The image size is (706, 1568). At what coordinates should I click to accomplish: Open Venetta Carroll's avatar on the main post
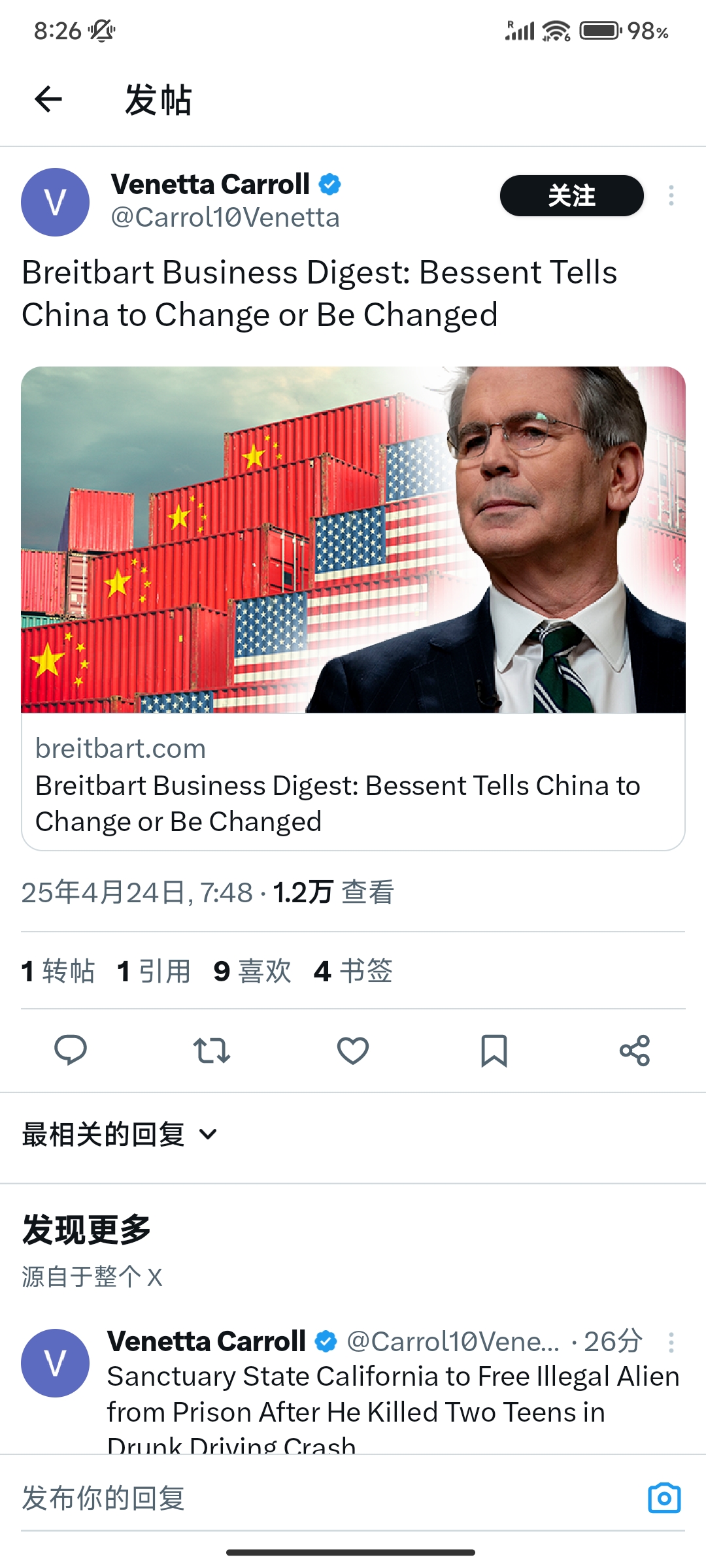pyautogui.click(x=56, y=202)
